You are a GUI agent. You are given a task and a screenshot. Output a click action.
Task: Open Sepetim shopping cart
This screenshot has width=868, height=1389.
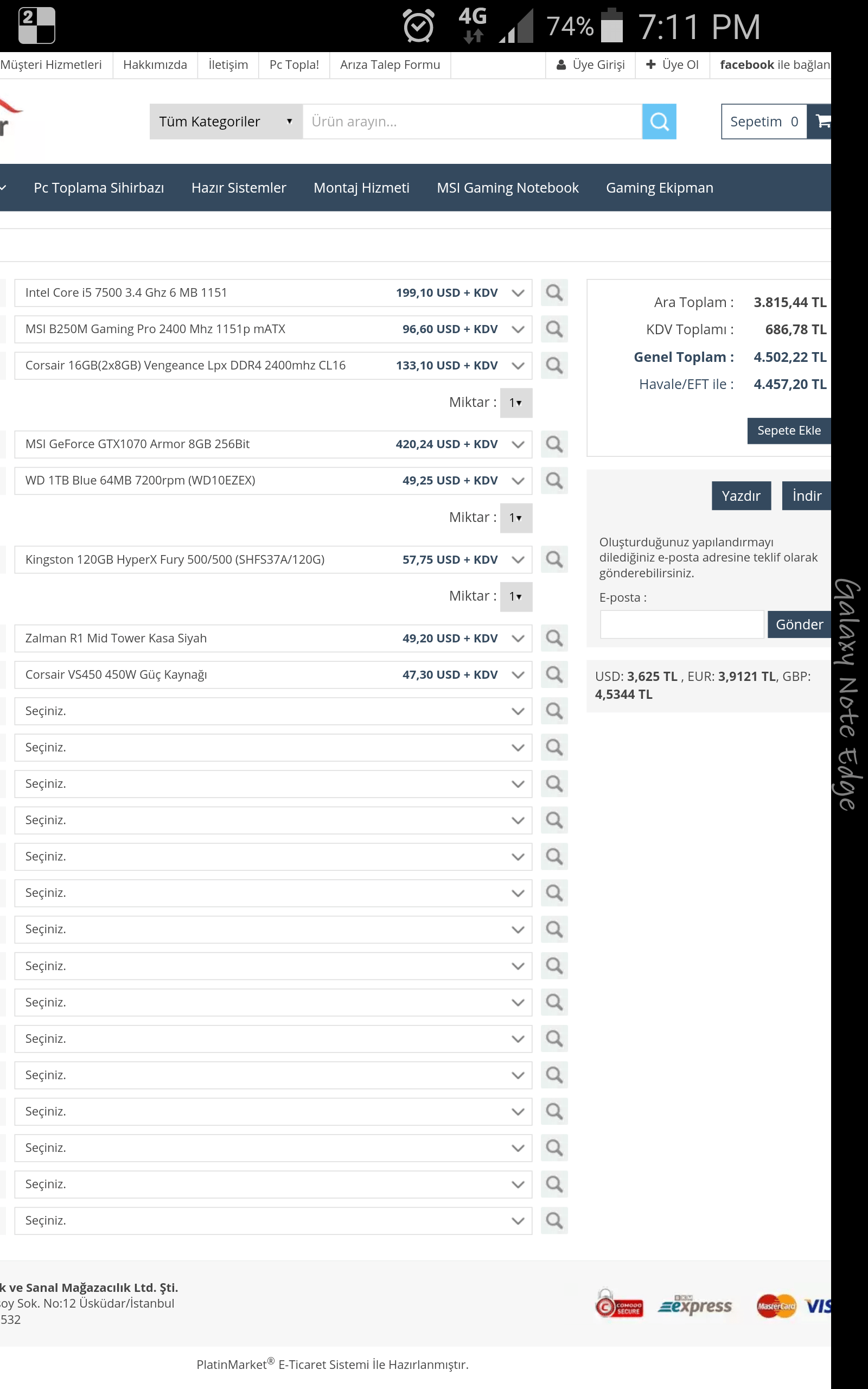tap(763, 122)
